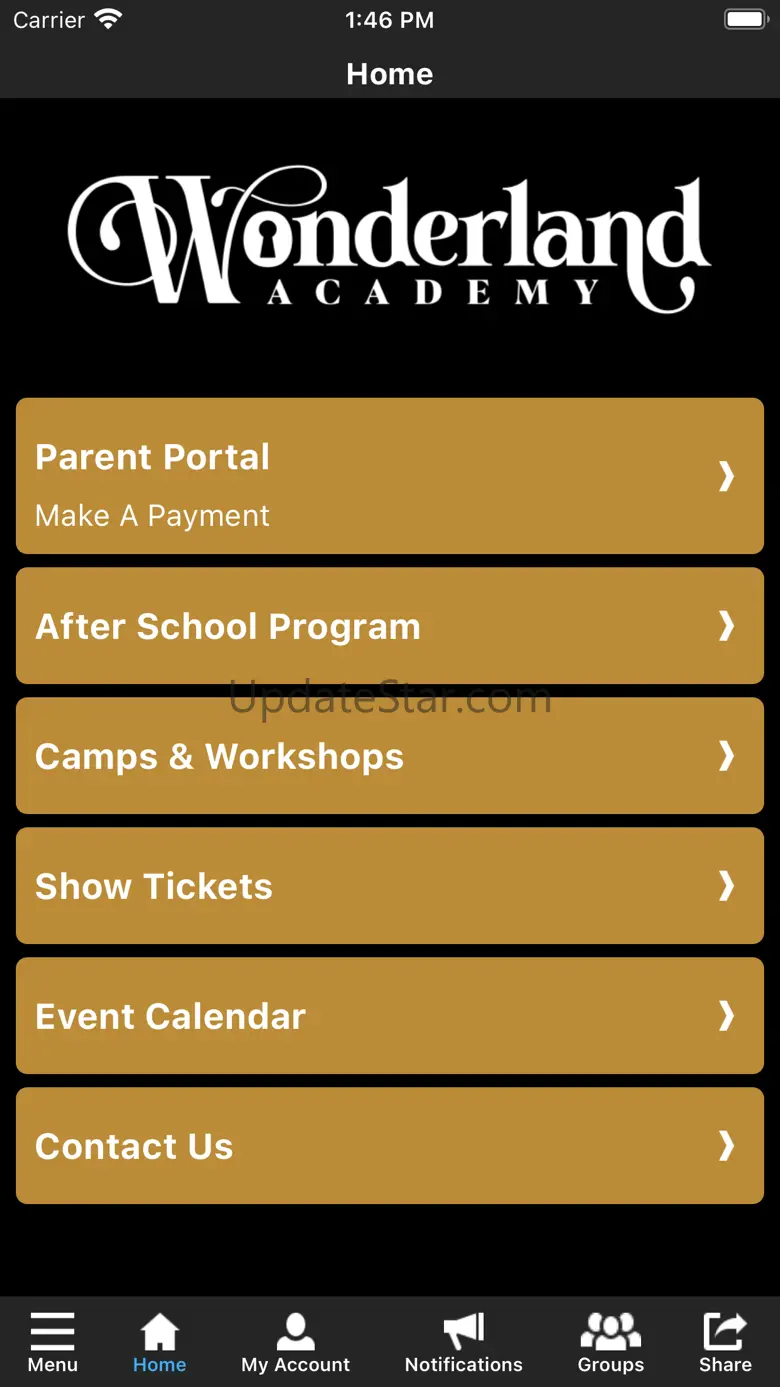The image size is (780, 1387).
Task: View Camps & Workshops
Action: 390,756
